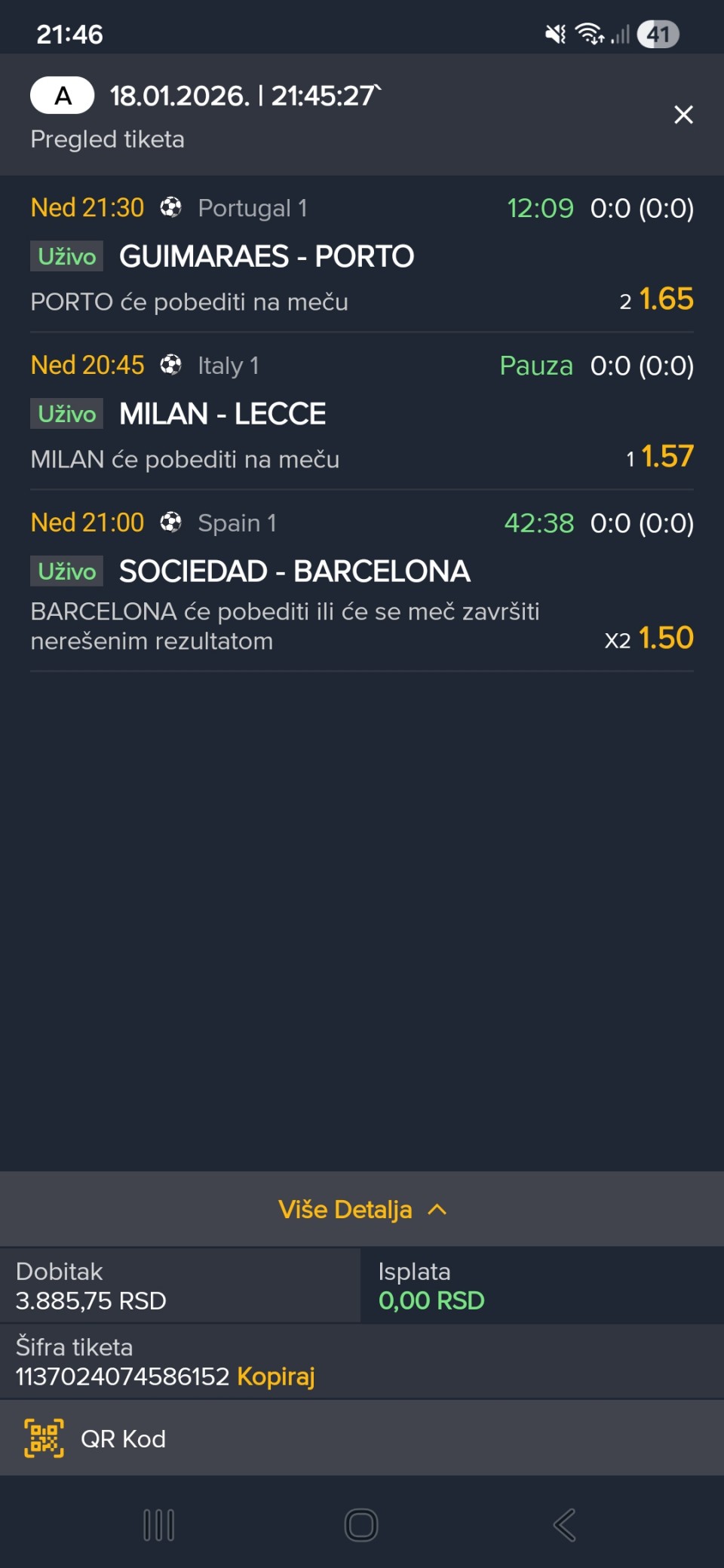
Task: Close the ticket overview
Action: [x=683, y=115]
